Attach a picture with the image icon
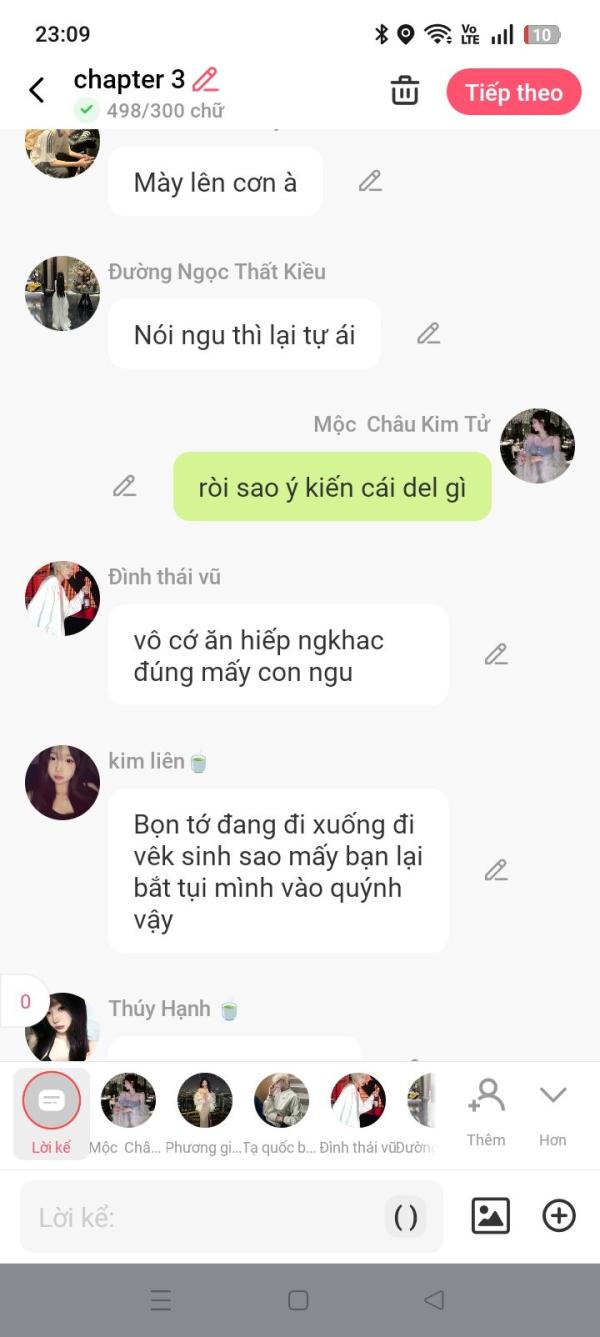The image size is (600, 1337). [491, 1216]
